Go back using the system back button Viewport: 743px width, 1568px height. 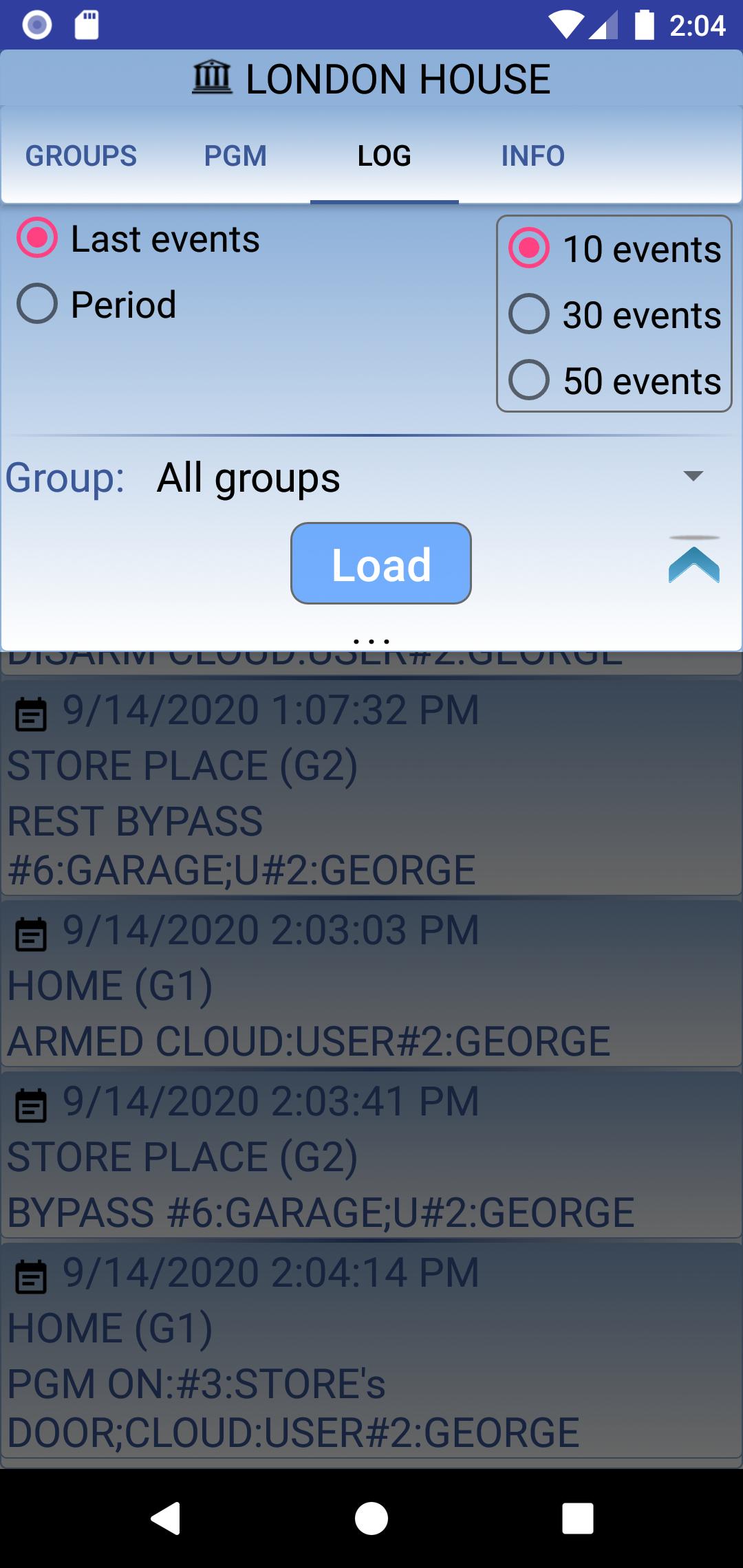(x=166, y=1518)
